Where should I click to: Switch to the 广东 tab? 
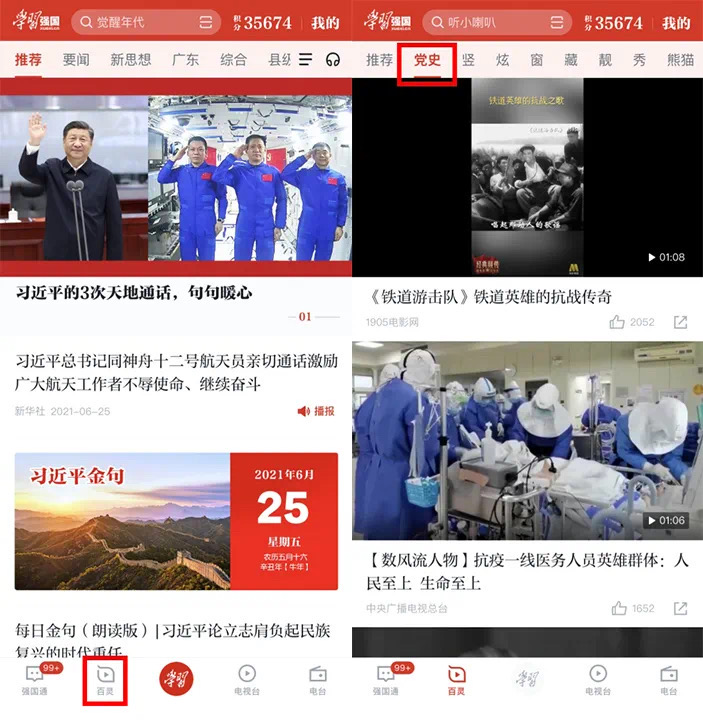[x=185, y=60]
